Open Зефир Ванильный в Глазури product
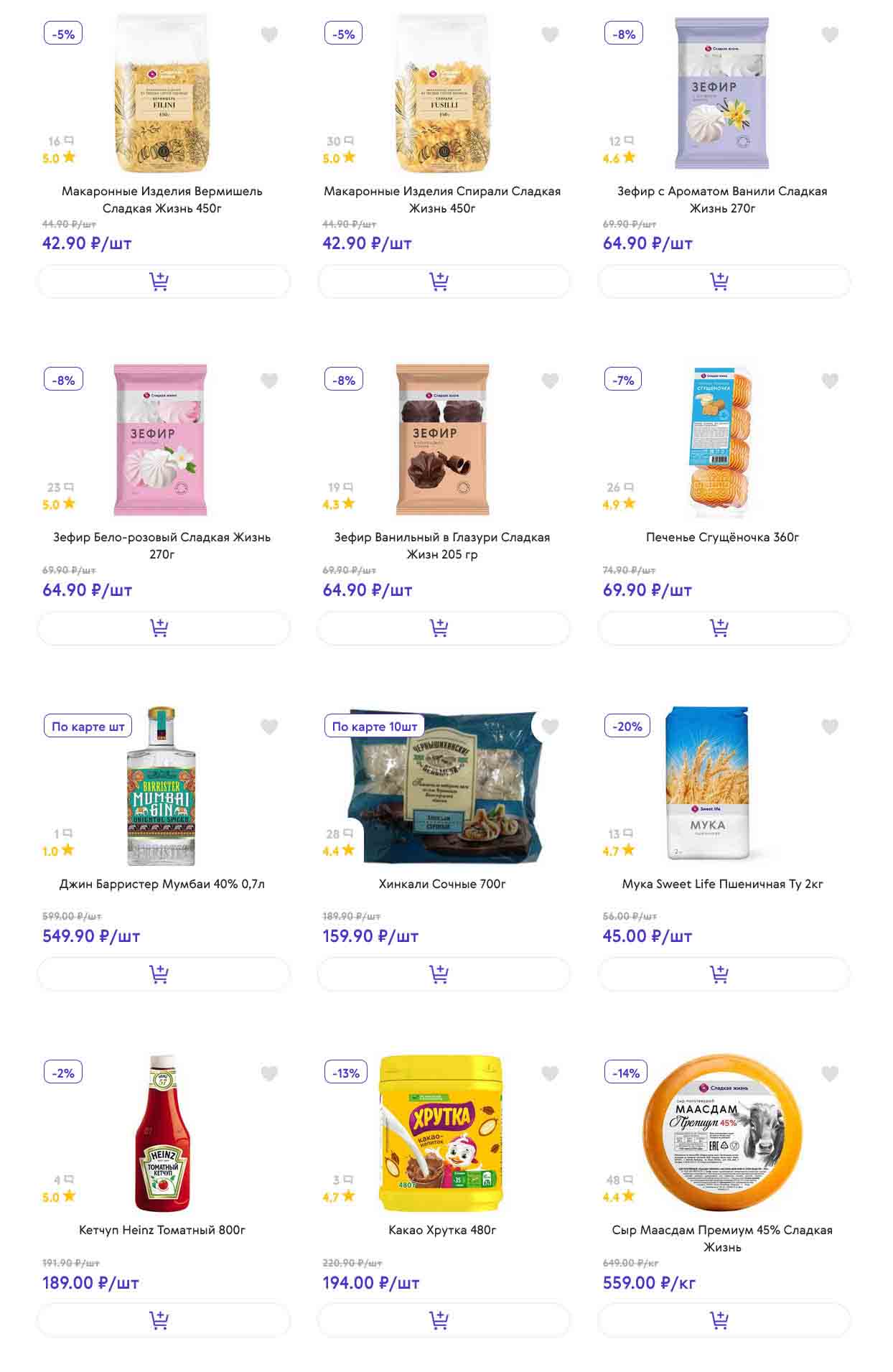 coord(442,546)
